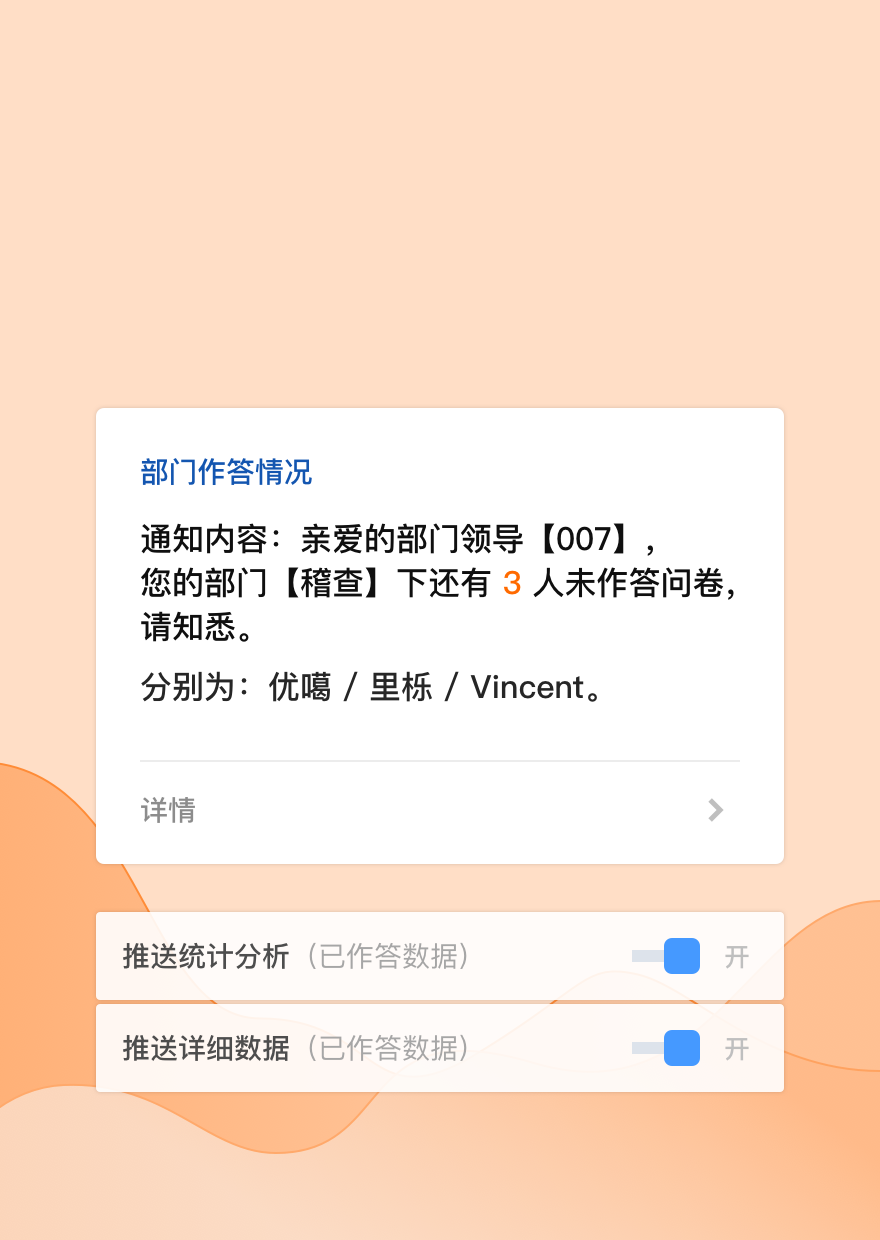
Task: Open the 详情 details row
Action: tap(440, 810)
